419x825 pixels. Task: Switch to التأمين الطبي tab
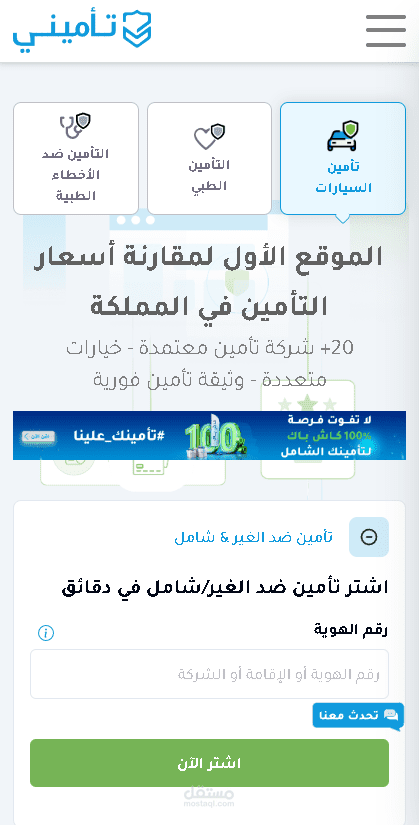coord(210,158)
